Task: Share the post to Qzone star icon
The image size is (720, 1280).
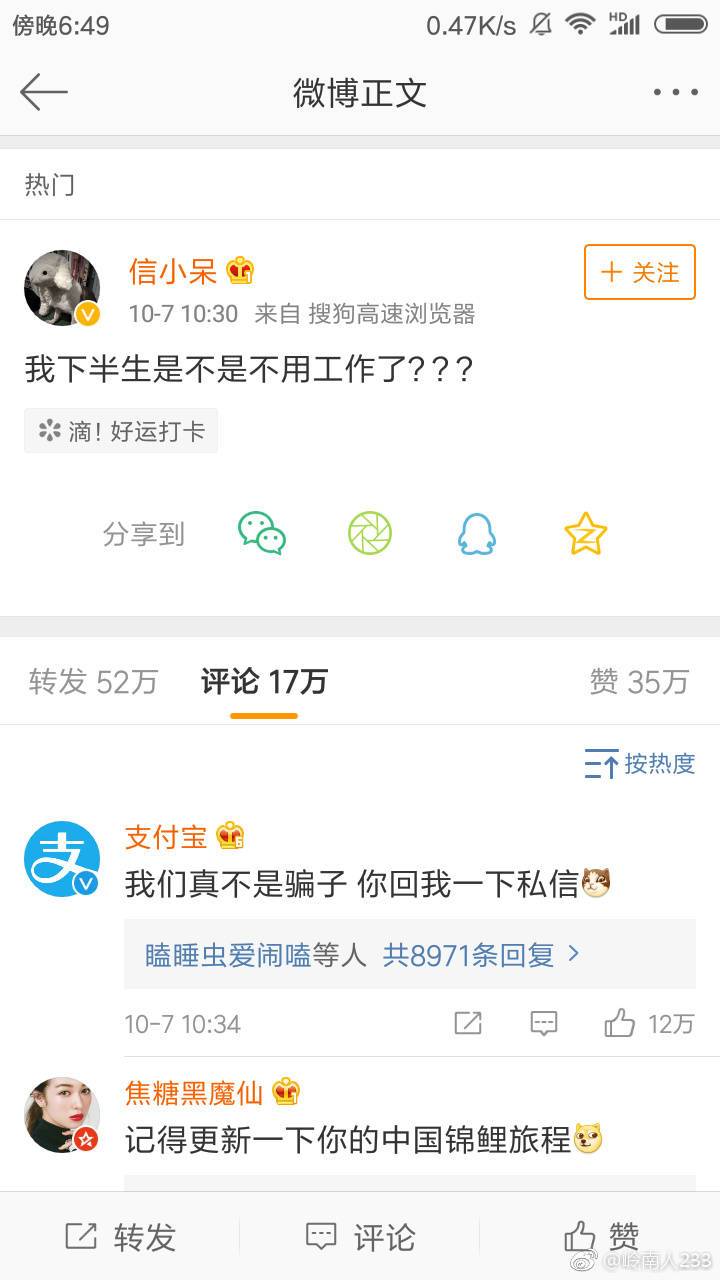Action: (585, 533)
